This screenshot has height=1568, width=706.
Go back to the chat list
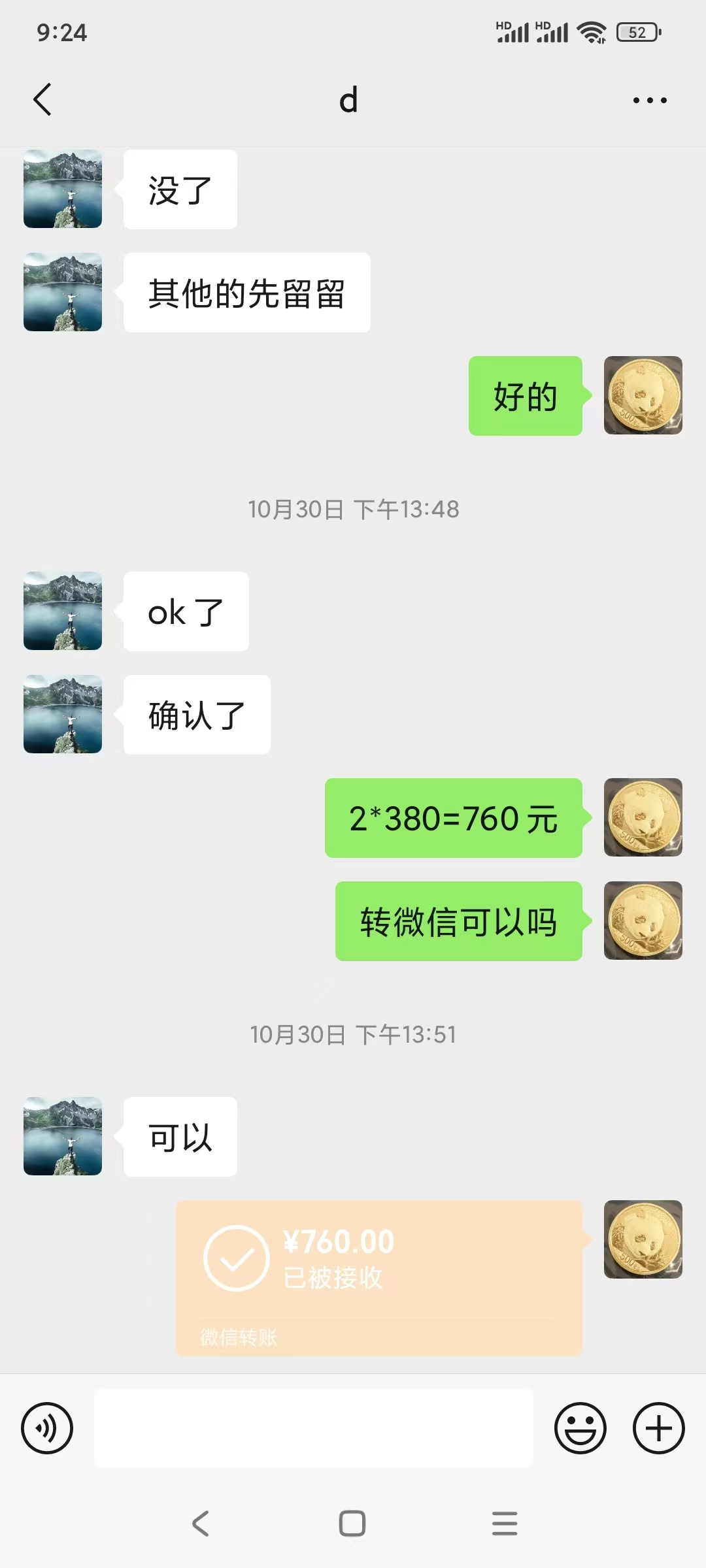pos(42,100)
